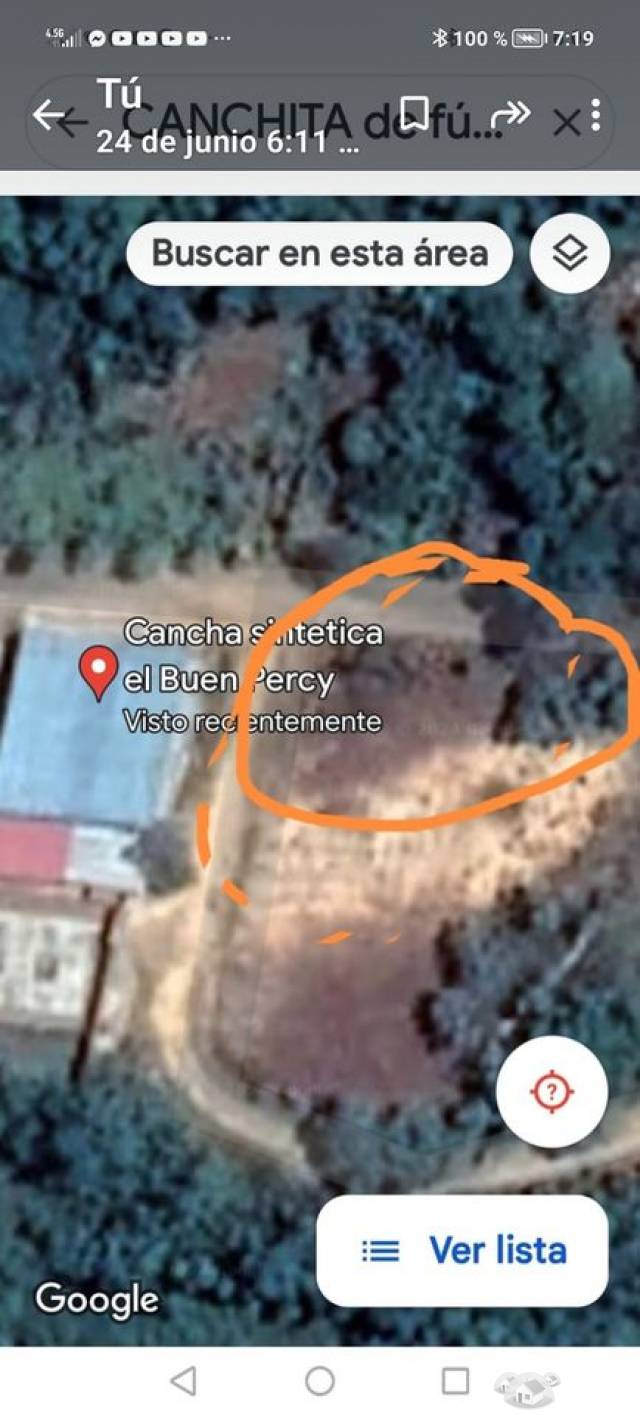Go to the home screen
640x1415 pixels.
[319, 1381]
